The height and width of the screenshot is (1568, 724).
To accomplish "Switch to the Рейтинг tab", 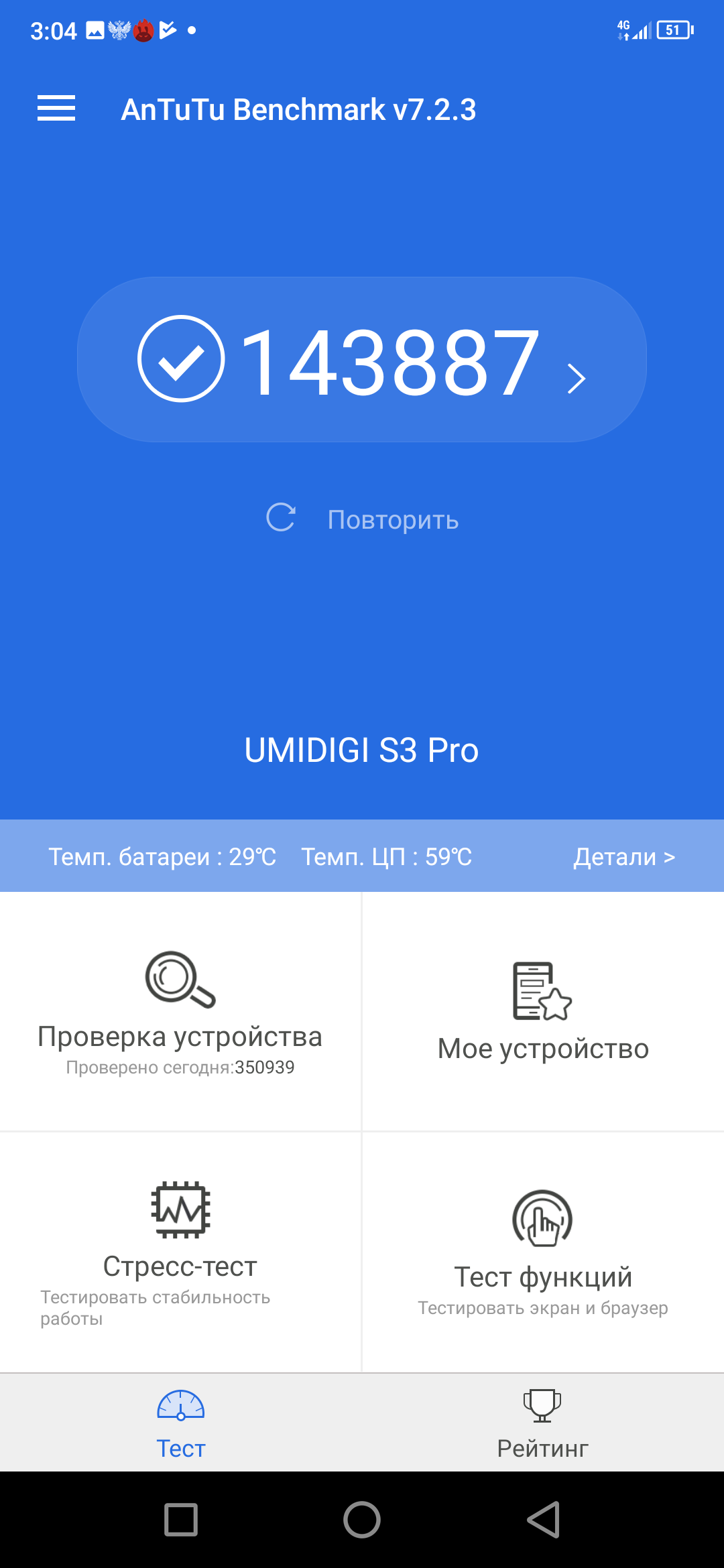I will (x=543, y=1423).
